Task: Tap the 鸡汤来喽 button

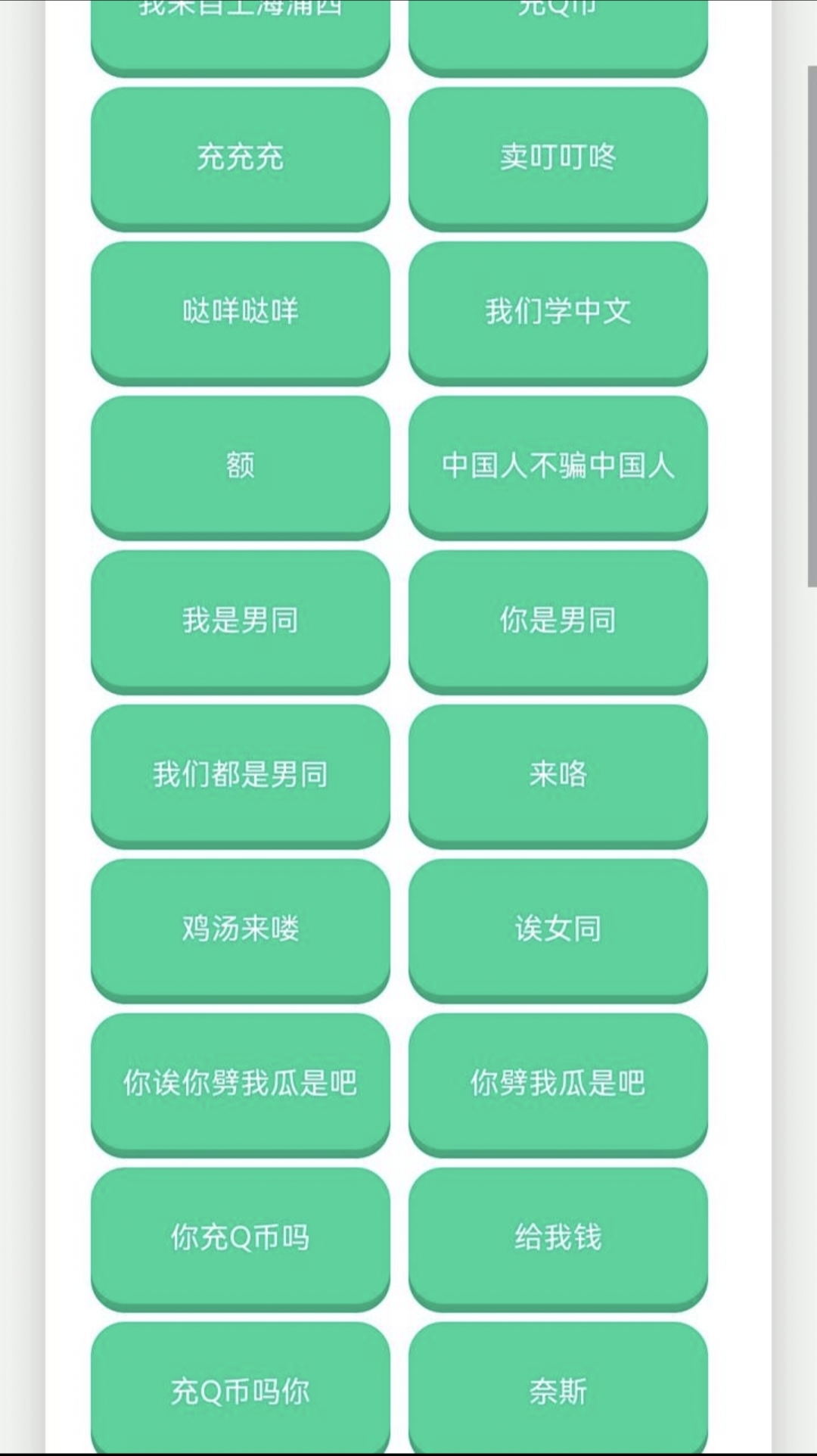Action: tap(240, 929)
